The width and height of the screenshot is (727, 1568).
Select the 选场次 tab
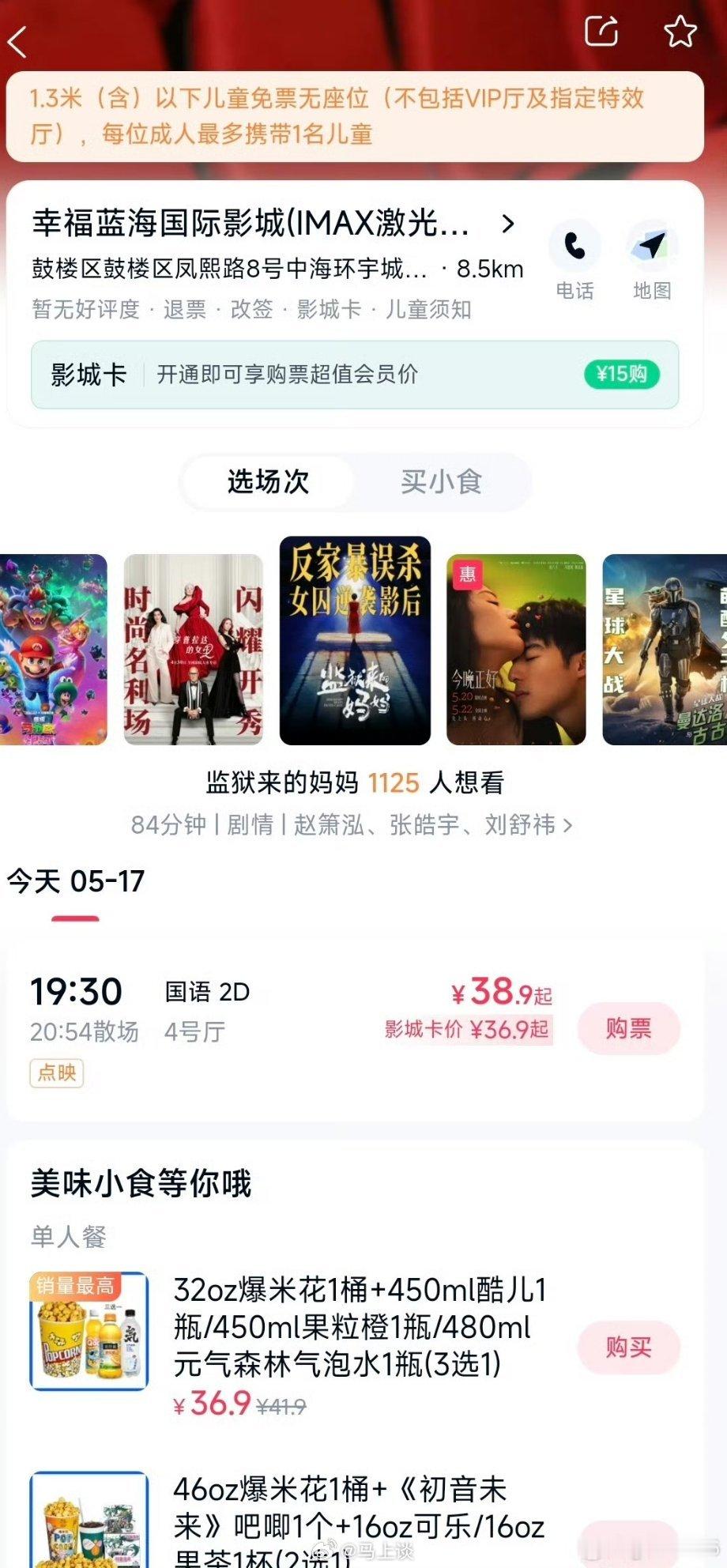[268, 481]
